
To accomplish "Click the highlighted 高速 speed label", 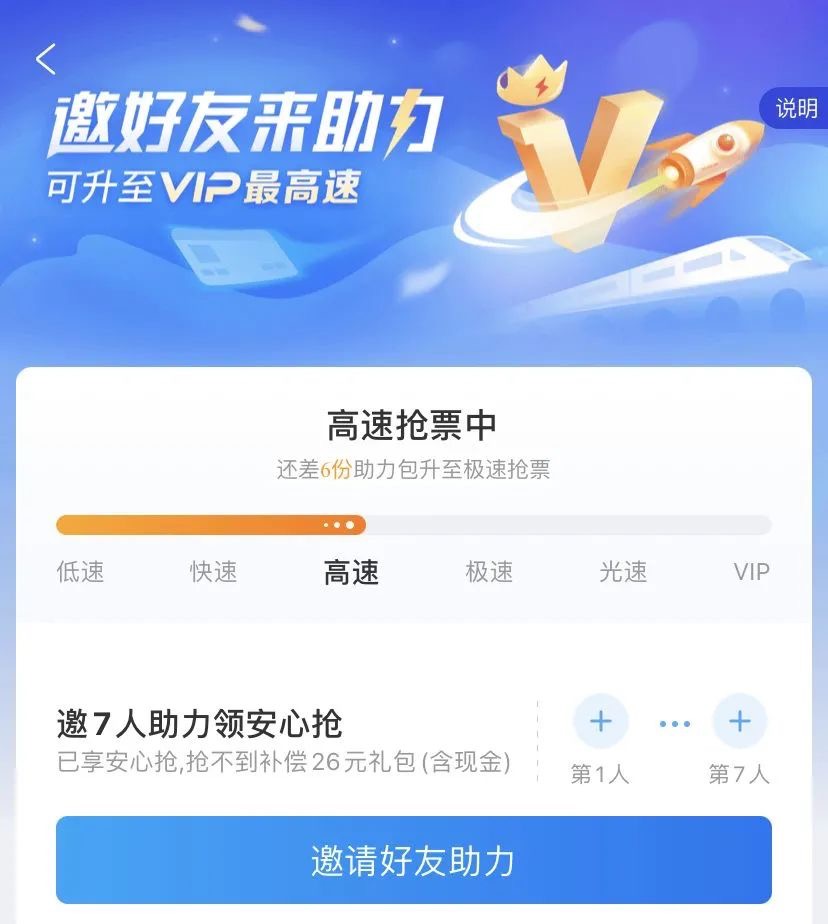I will click(351, 572).
